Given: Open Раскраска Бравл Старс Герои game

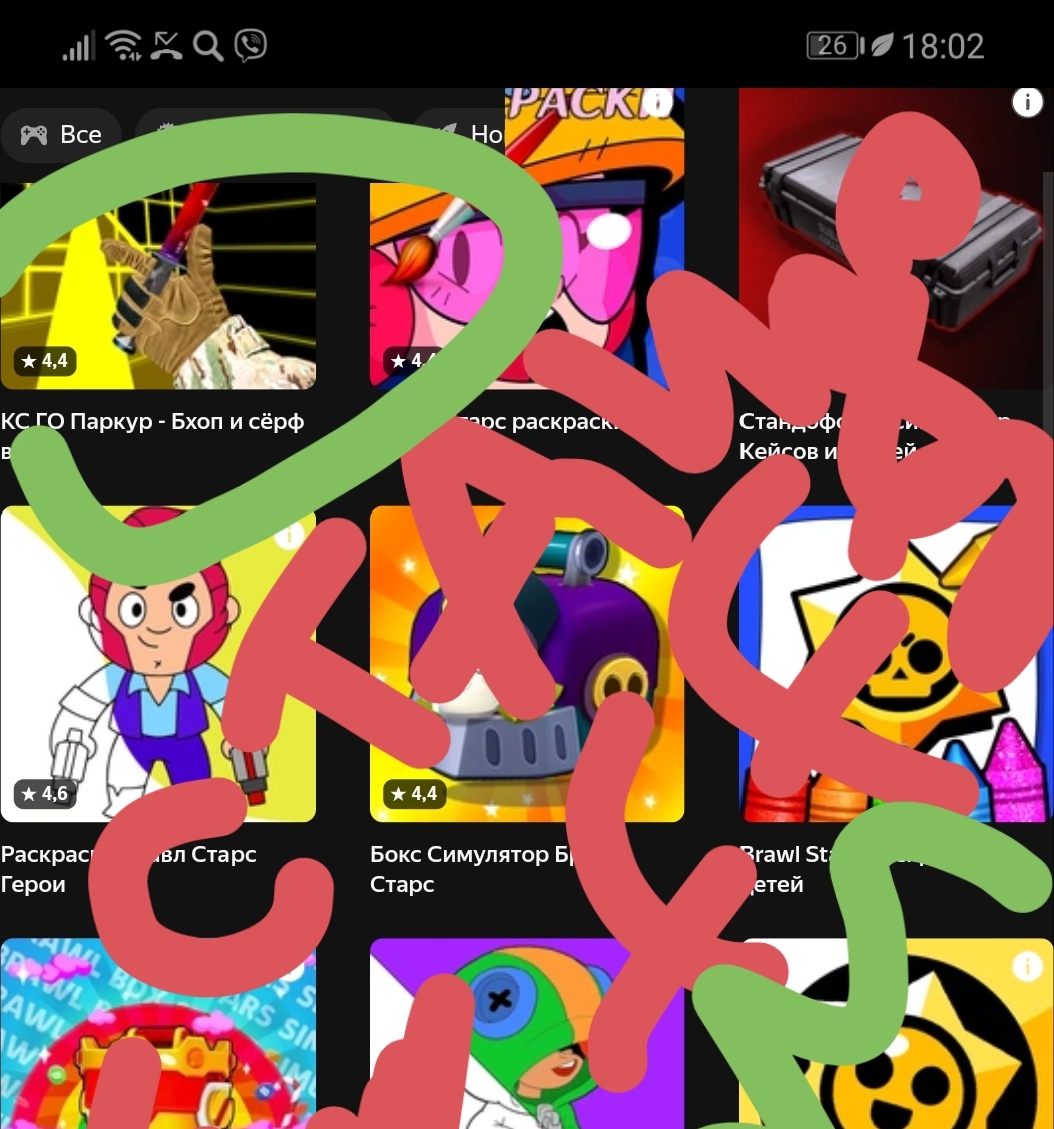Looking at the screenshot, I should [158, 663].
